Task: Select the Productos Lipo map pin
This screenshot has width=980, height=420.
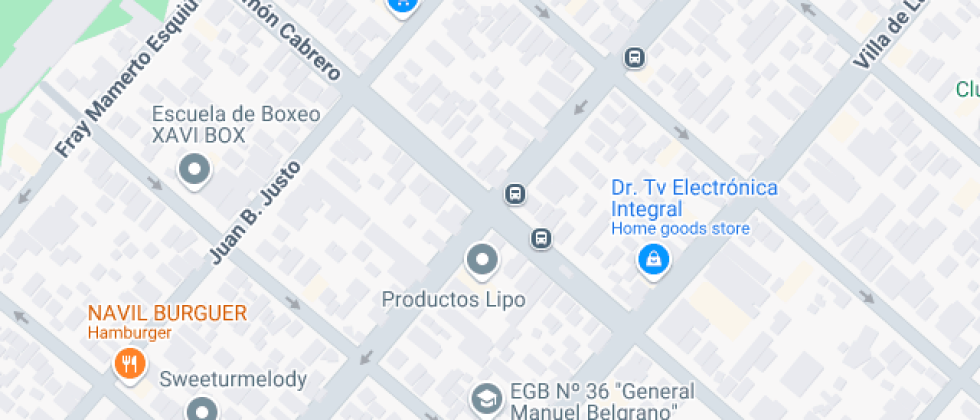Action: (x=482, y=260)
